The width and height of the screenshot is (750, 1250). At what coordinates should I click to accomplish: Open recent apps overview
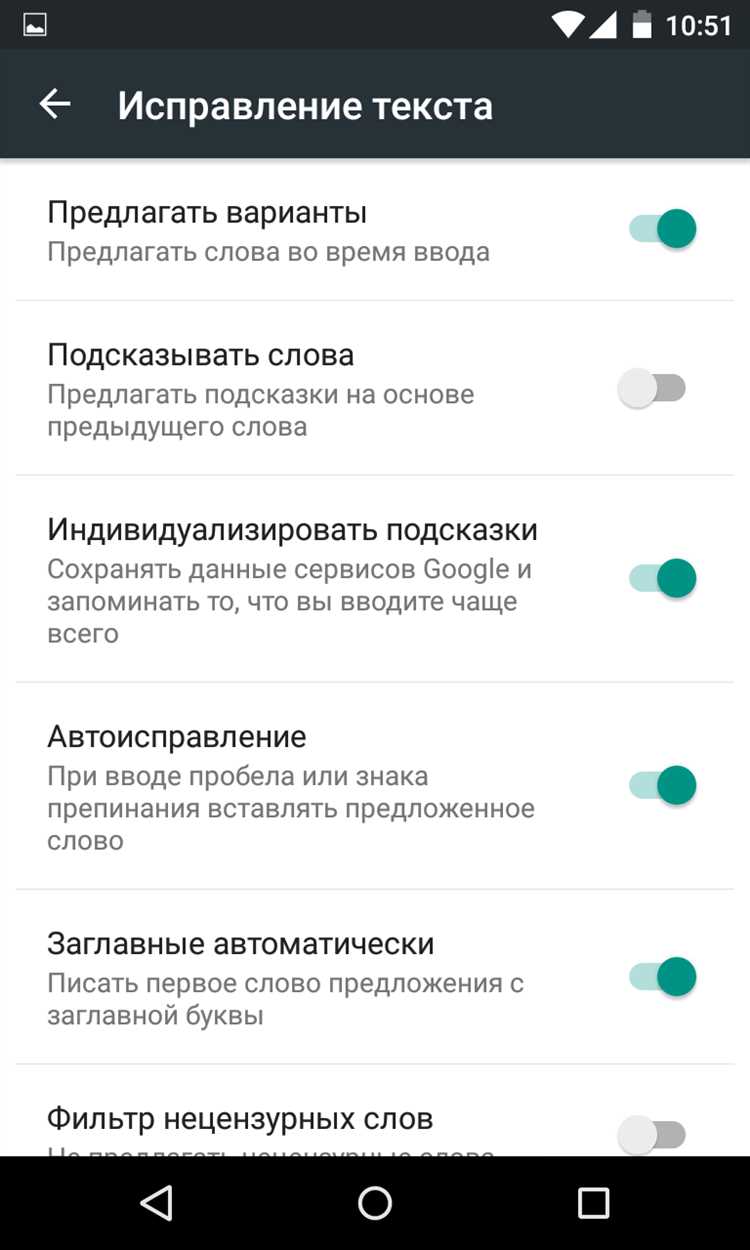(593, 1203)
